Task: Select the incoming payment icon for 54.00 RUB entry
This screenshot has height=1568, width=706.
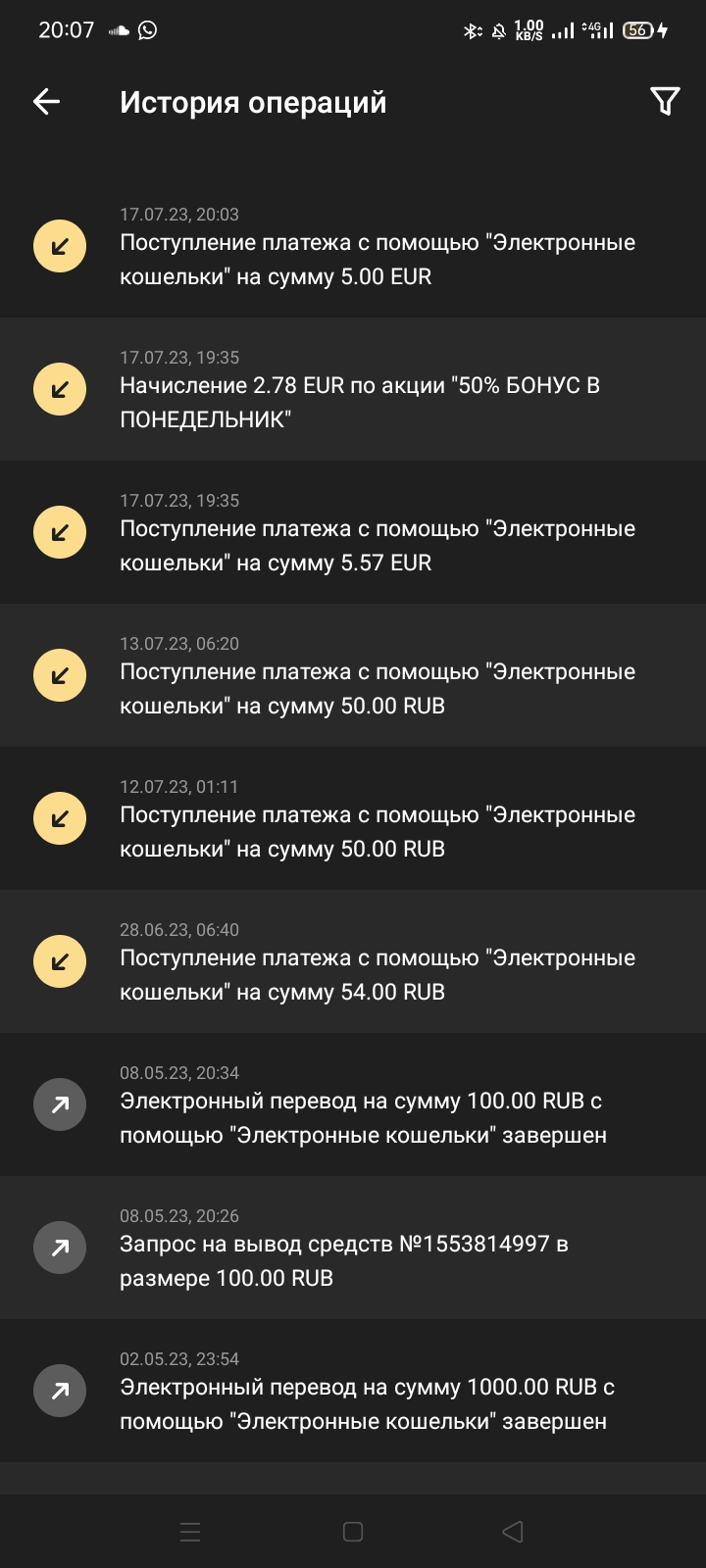Action: [59, 961]
